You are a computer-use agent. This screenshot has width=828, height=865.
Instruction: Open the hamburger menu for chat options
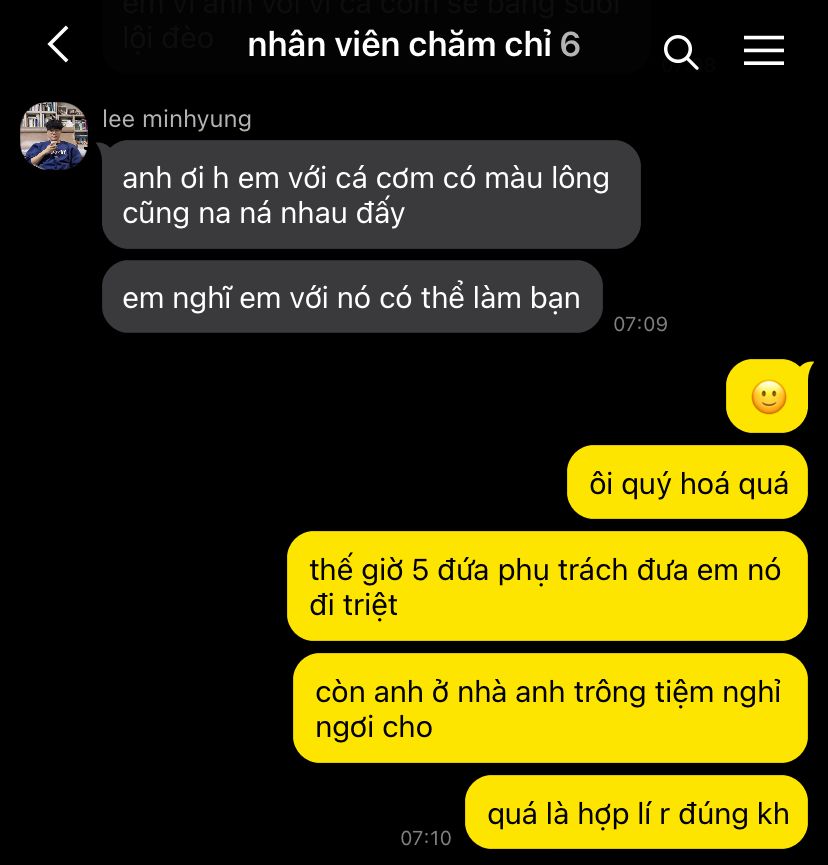763,51
